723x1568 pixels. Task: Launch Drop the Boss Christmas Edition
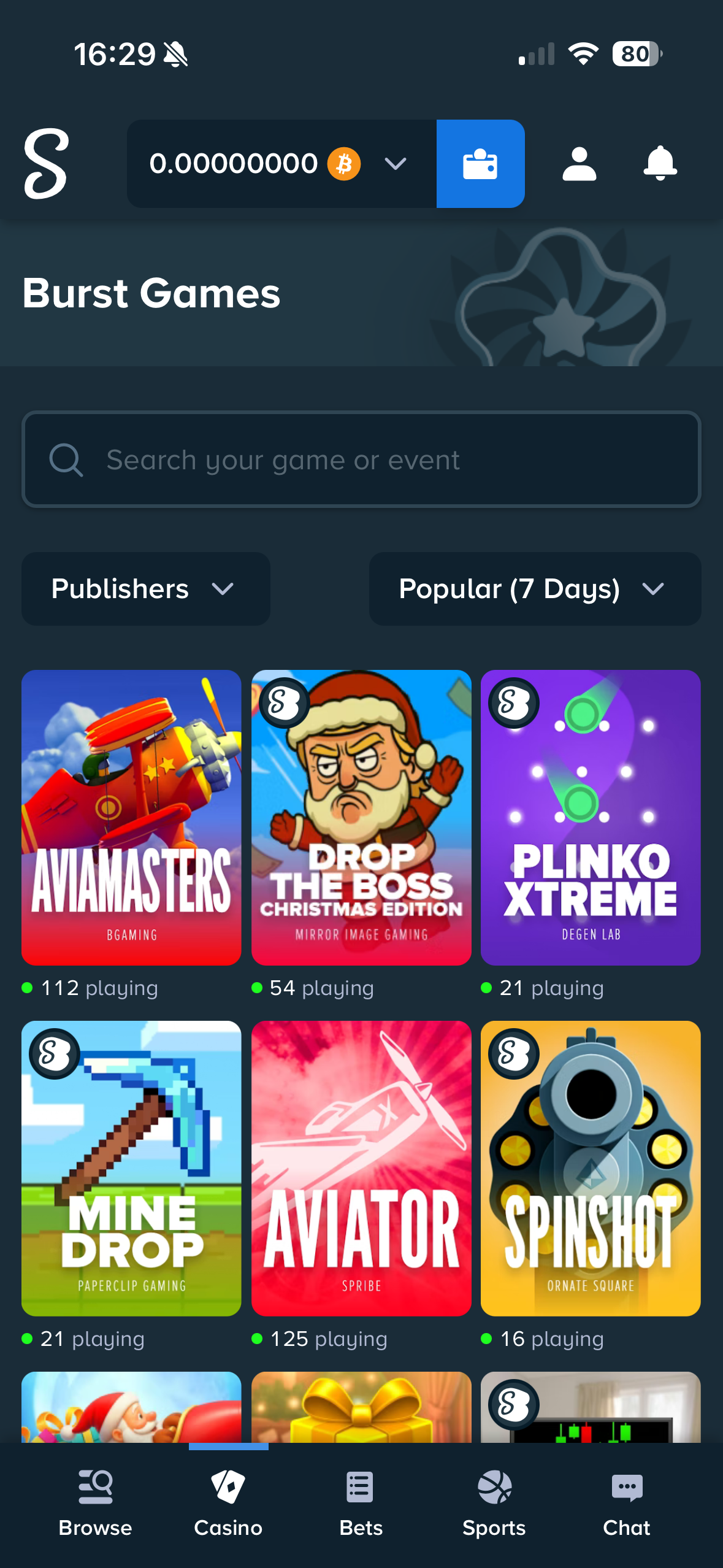click(x=361, y=817)
